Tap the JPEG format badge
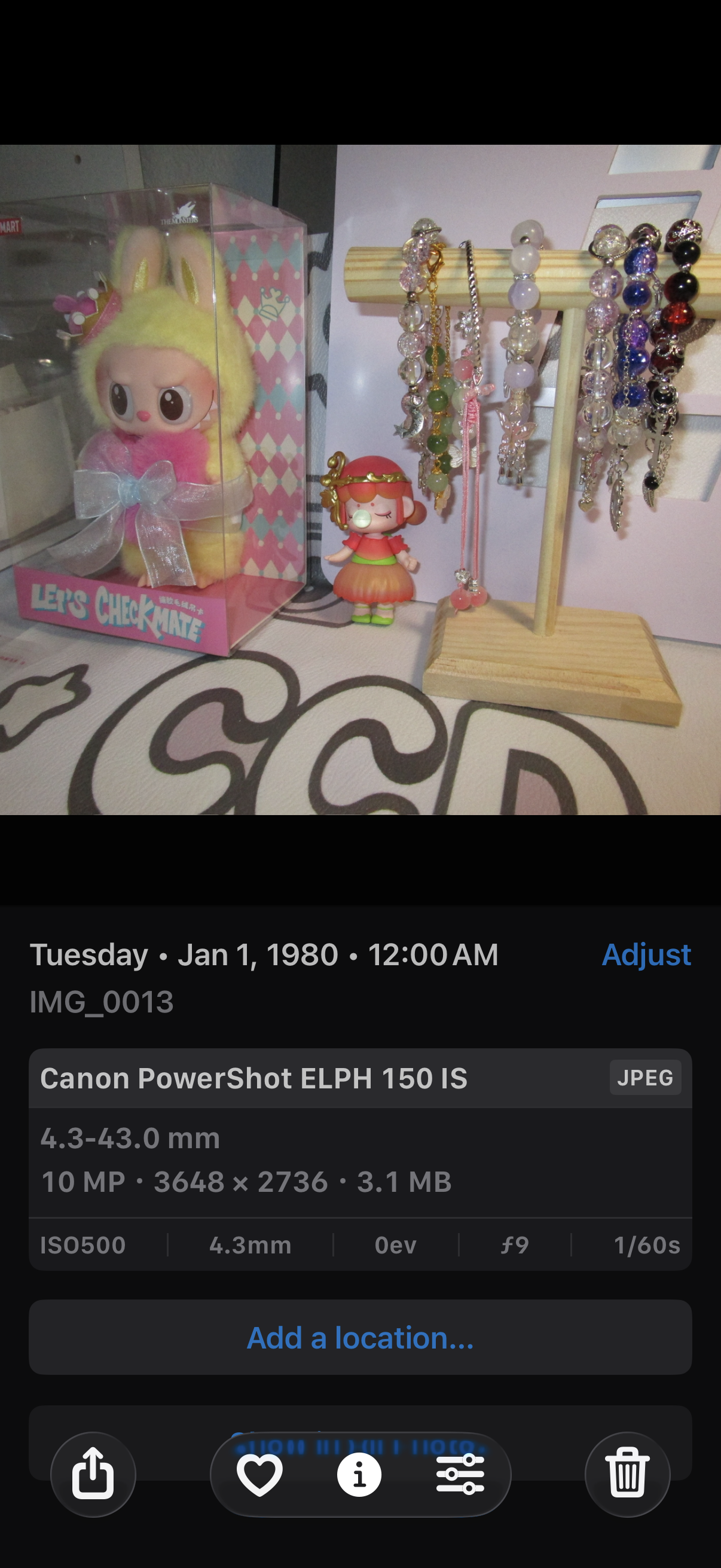 tap(646, 1078)
